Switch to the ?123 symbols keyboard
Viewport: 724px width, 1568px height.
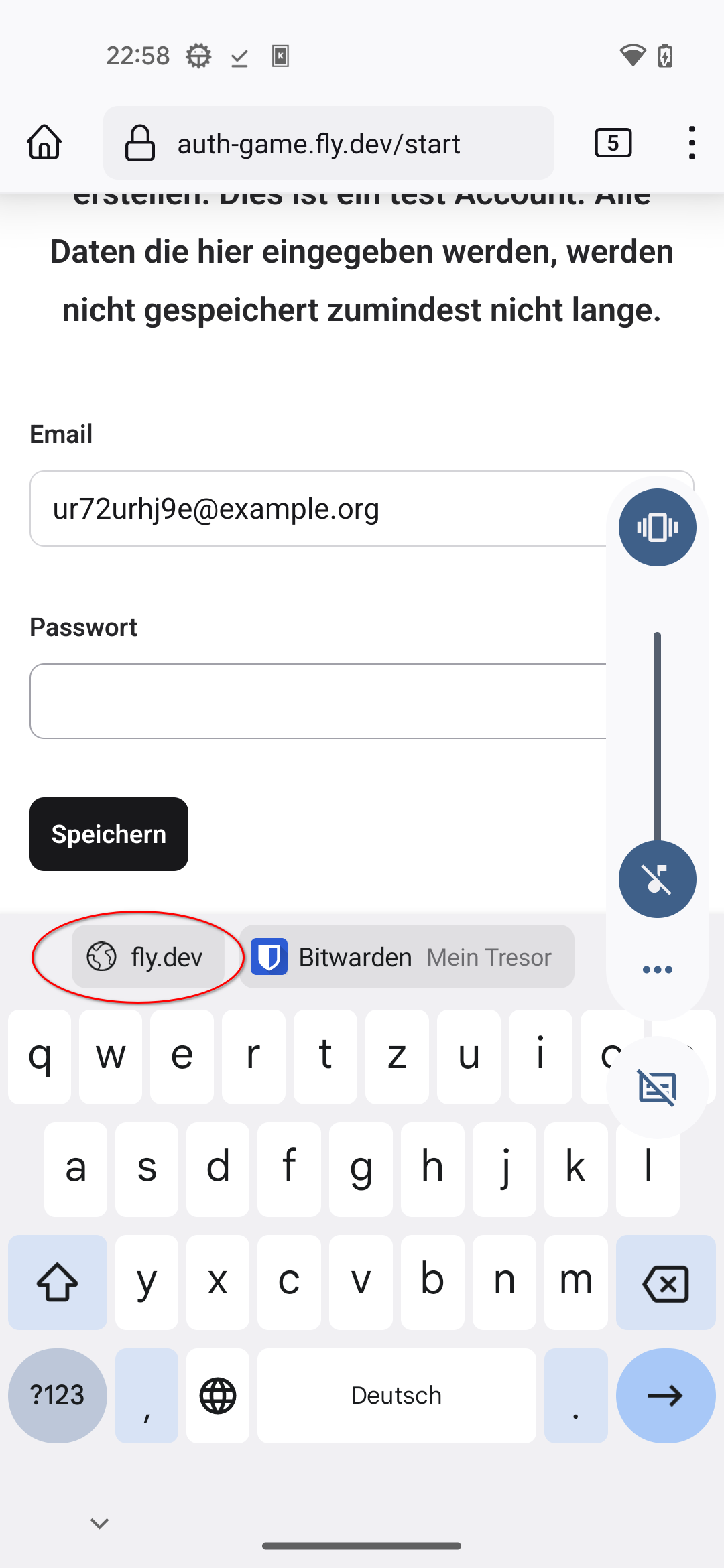pos(58,1395)
